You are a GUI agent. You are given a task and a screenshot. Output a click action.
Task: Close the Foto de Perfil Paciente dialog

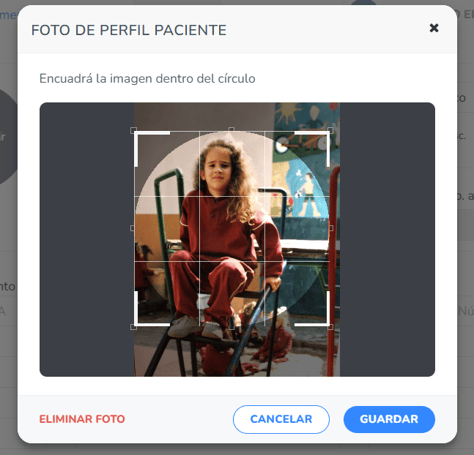coord(434,28)
